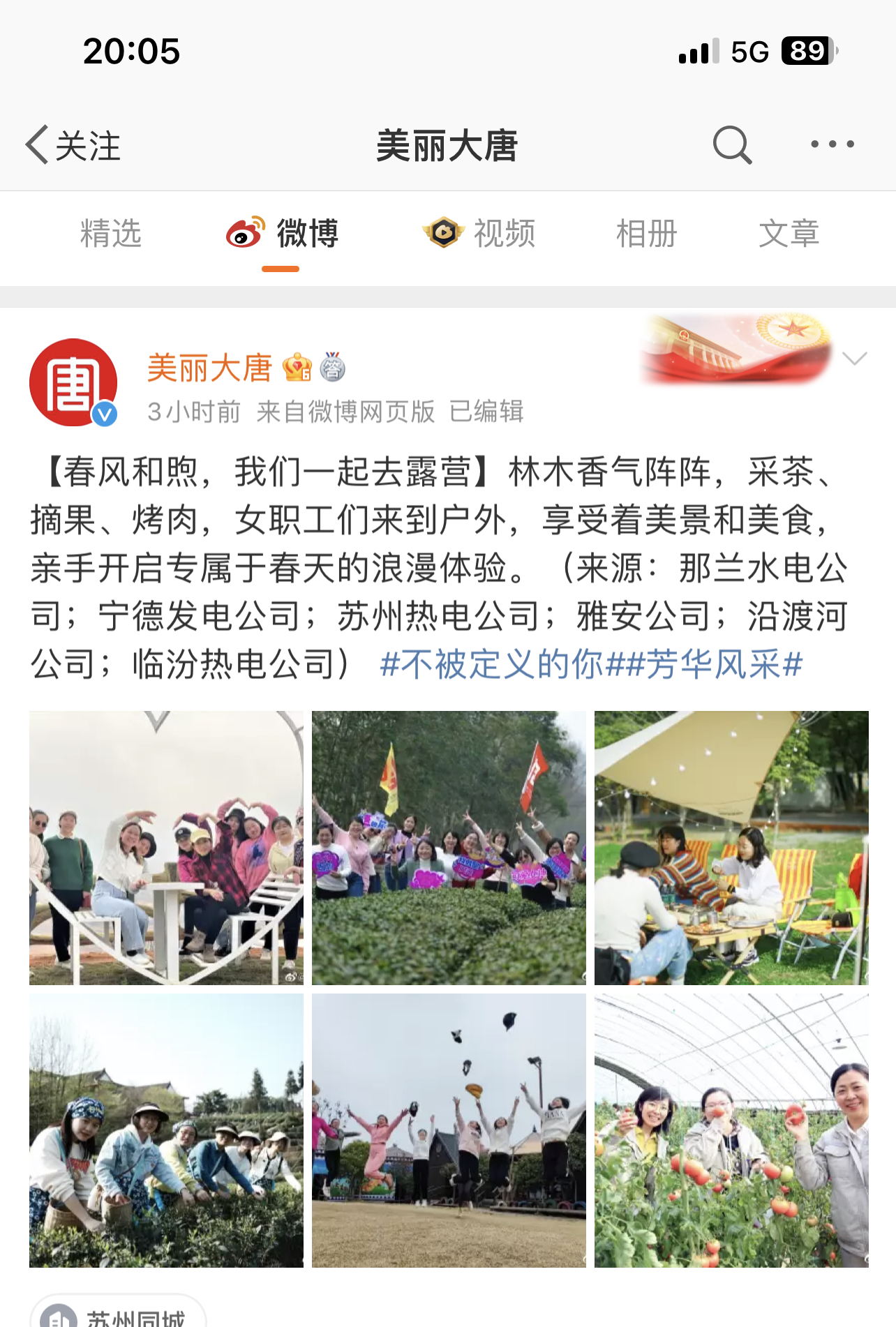896x1327 pixels.
Task: View the greenhouse tomato photo
Action: (x=731, y=1130)
